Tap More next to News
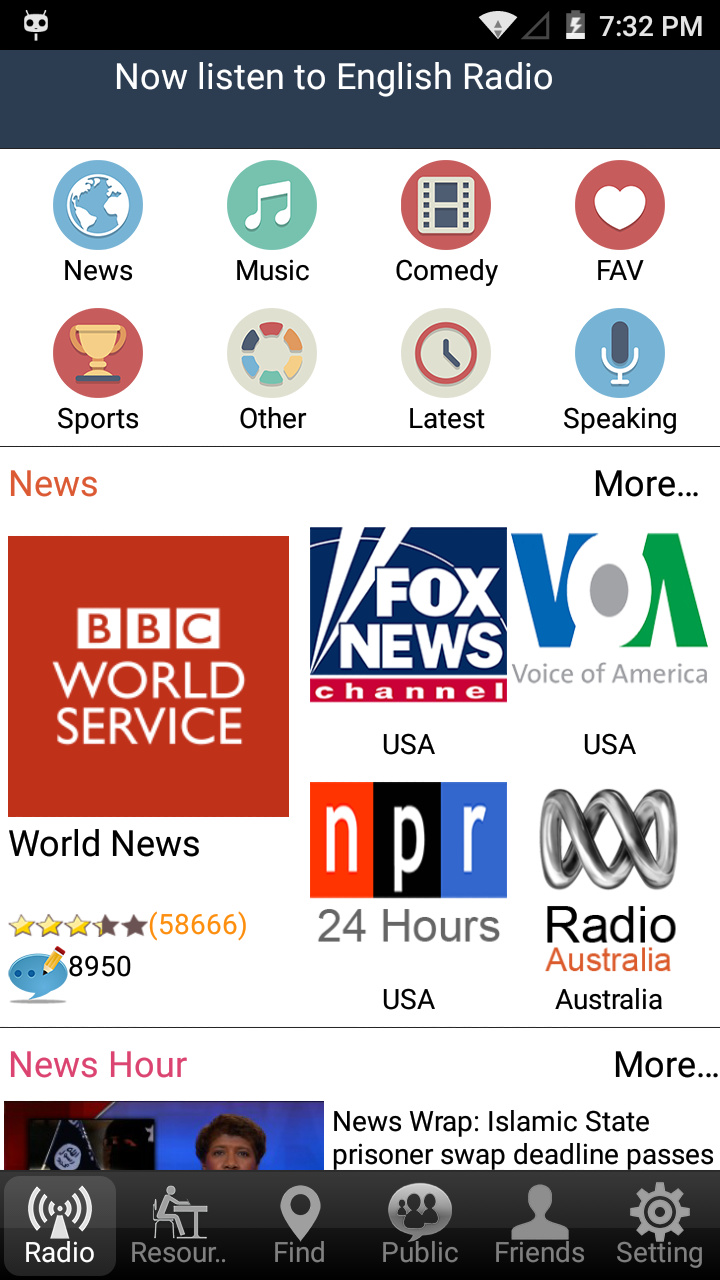 tap(646, 484)
